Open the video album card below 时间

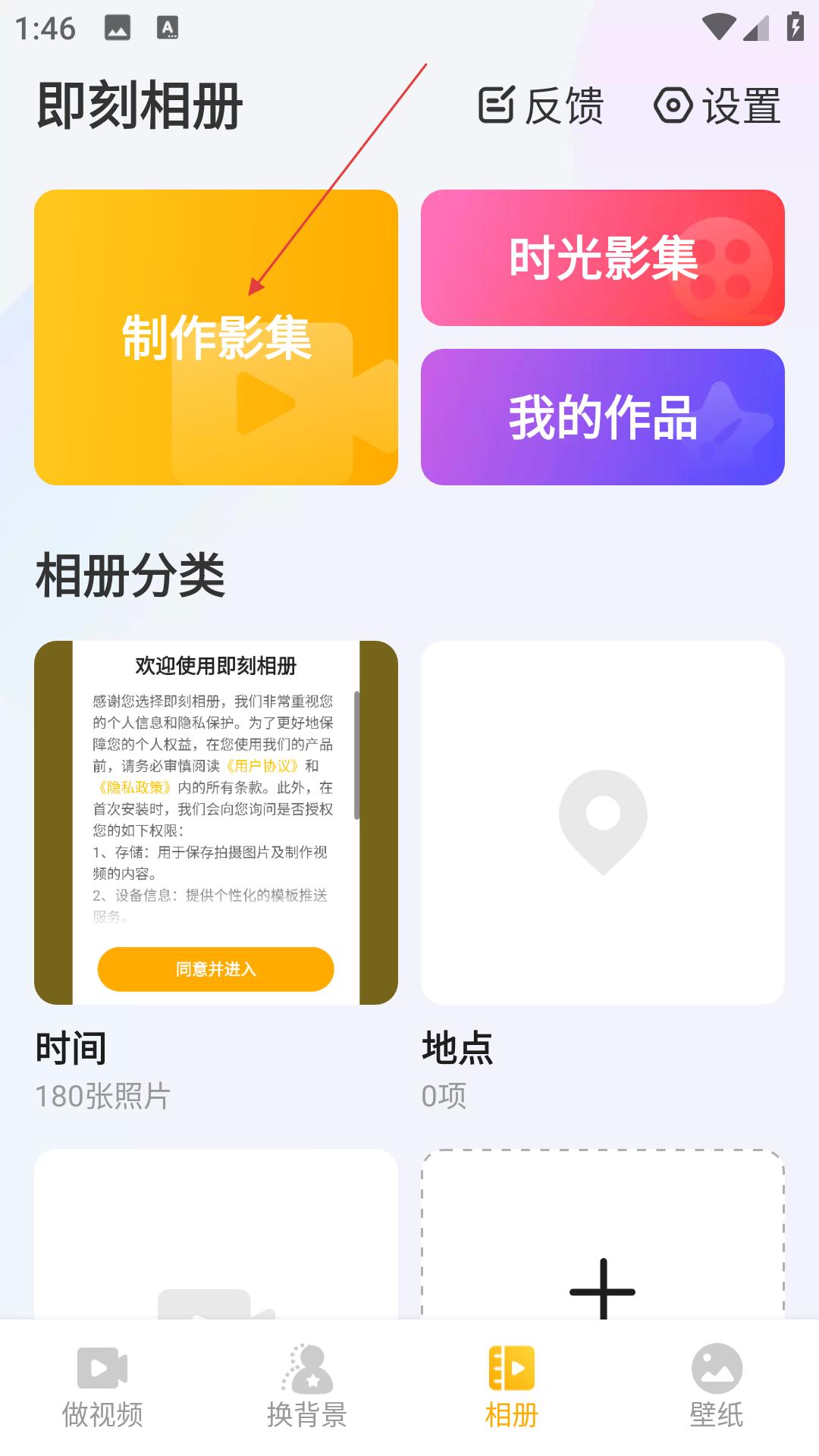216,1235
